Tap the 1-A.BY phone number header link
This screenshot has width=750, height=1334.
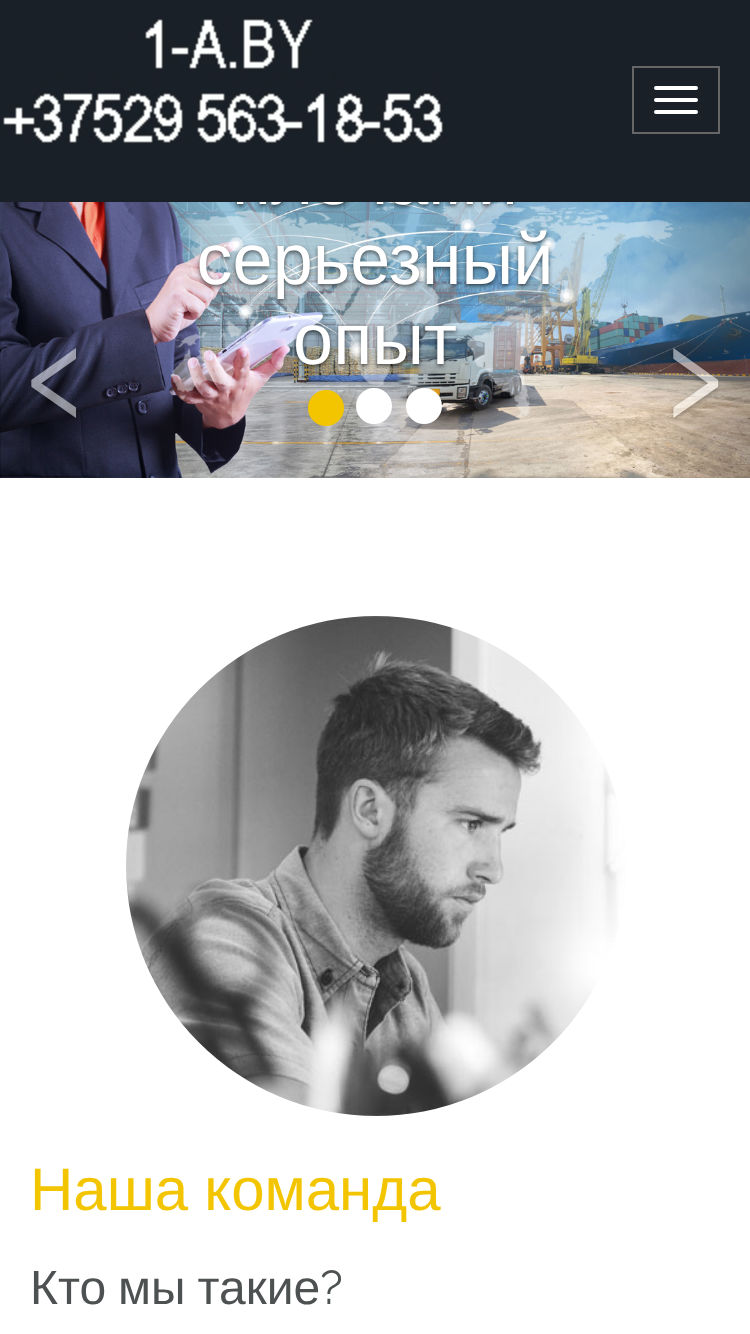click(224, 82)
